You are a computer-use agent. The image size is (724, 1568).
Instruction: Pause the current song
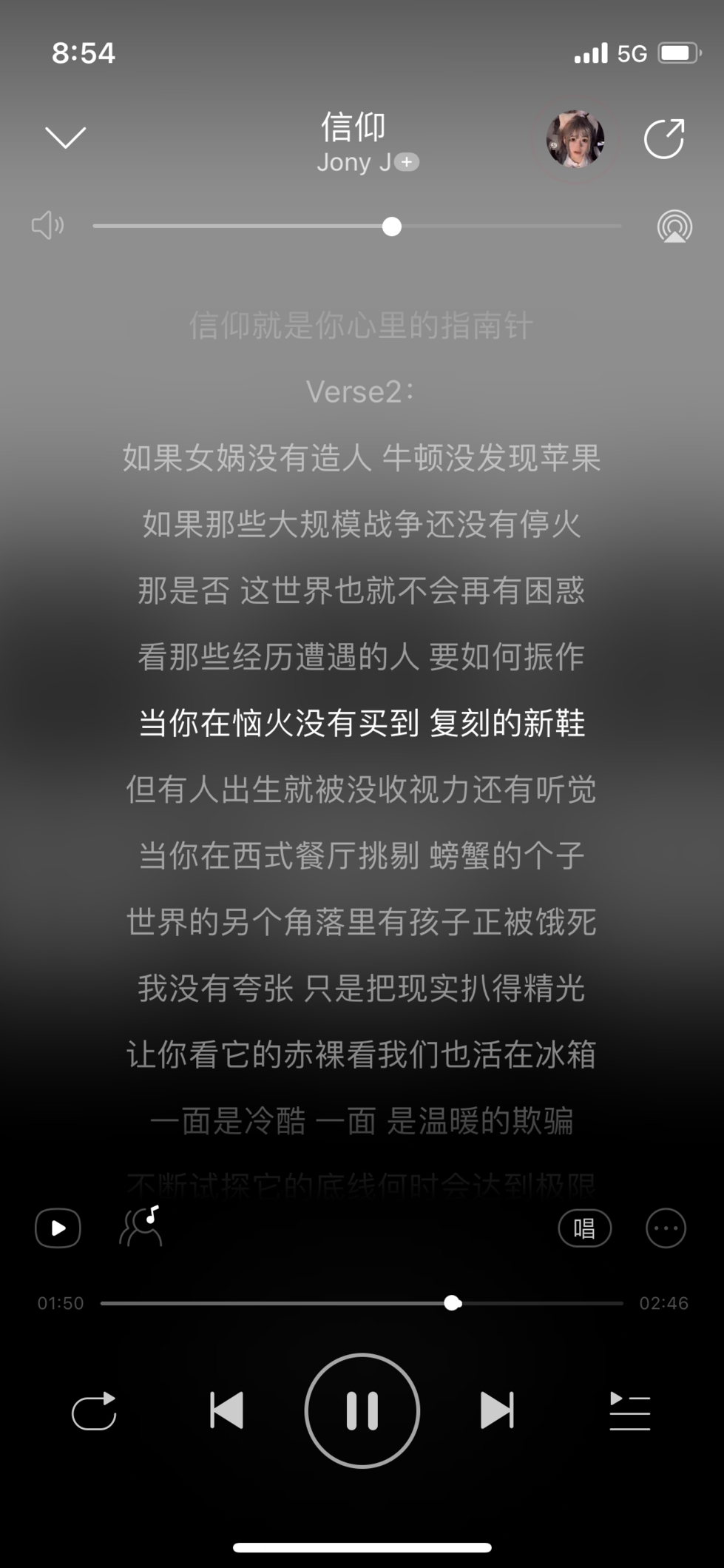tap(362, 1410)
